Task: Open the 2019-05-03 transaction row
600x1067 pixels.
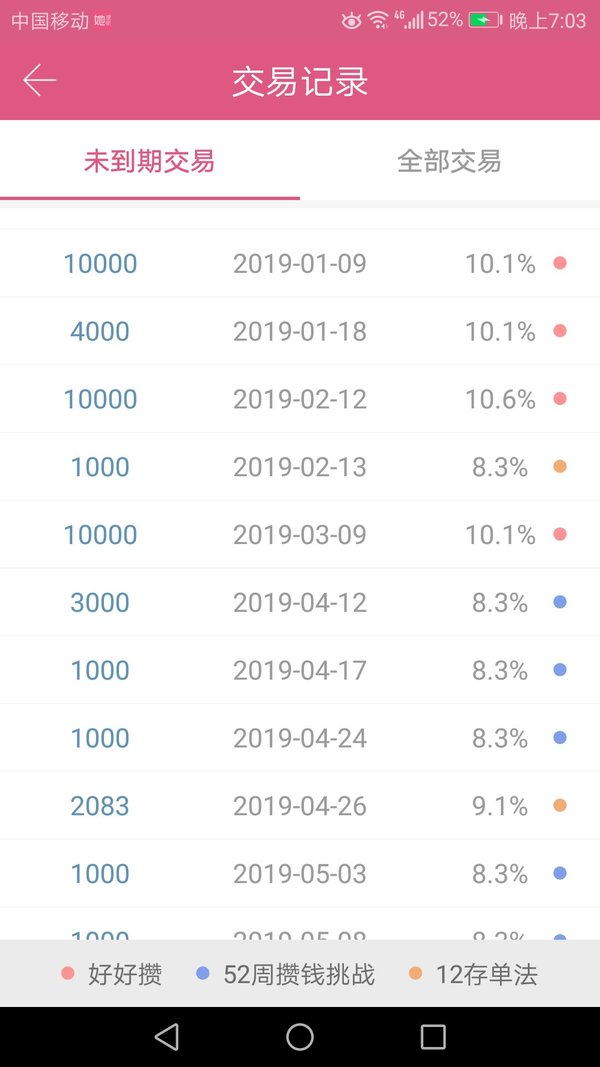Action: click(x=300, y=873)
